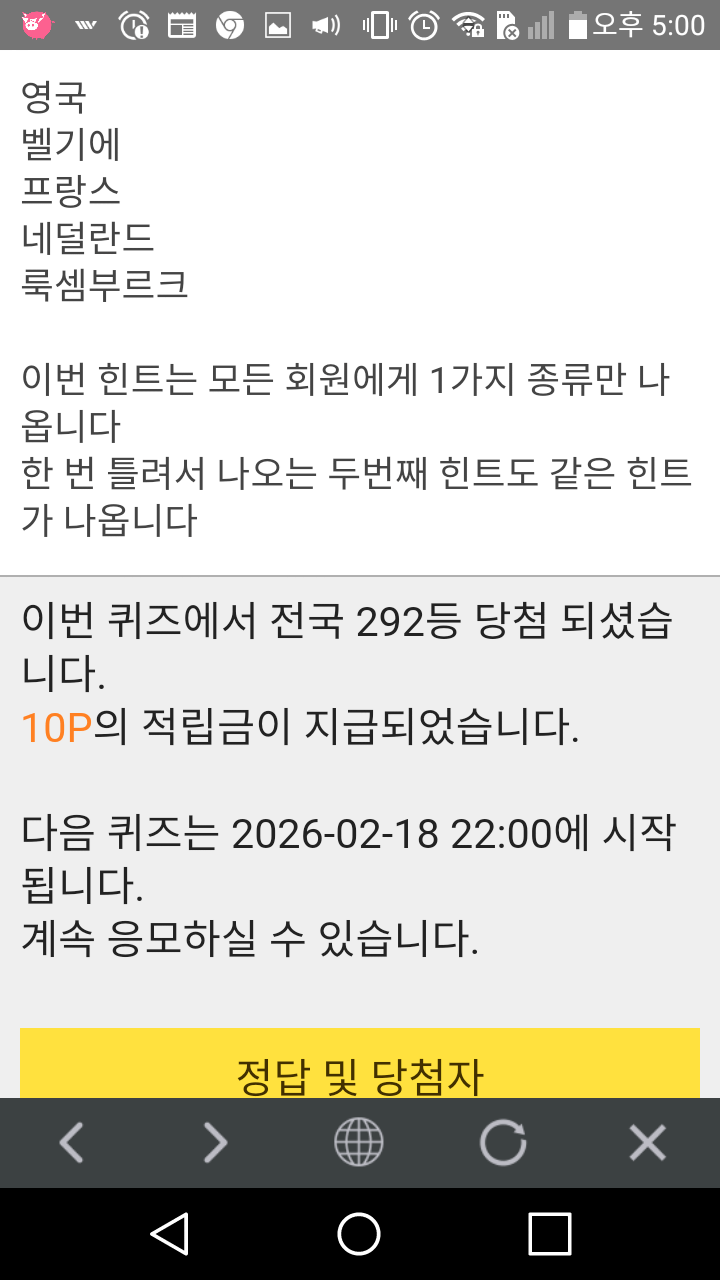Go forward to the next web page
The width and height of the screenshot is (720, 1280).
[215, 1142]
